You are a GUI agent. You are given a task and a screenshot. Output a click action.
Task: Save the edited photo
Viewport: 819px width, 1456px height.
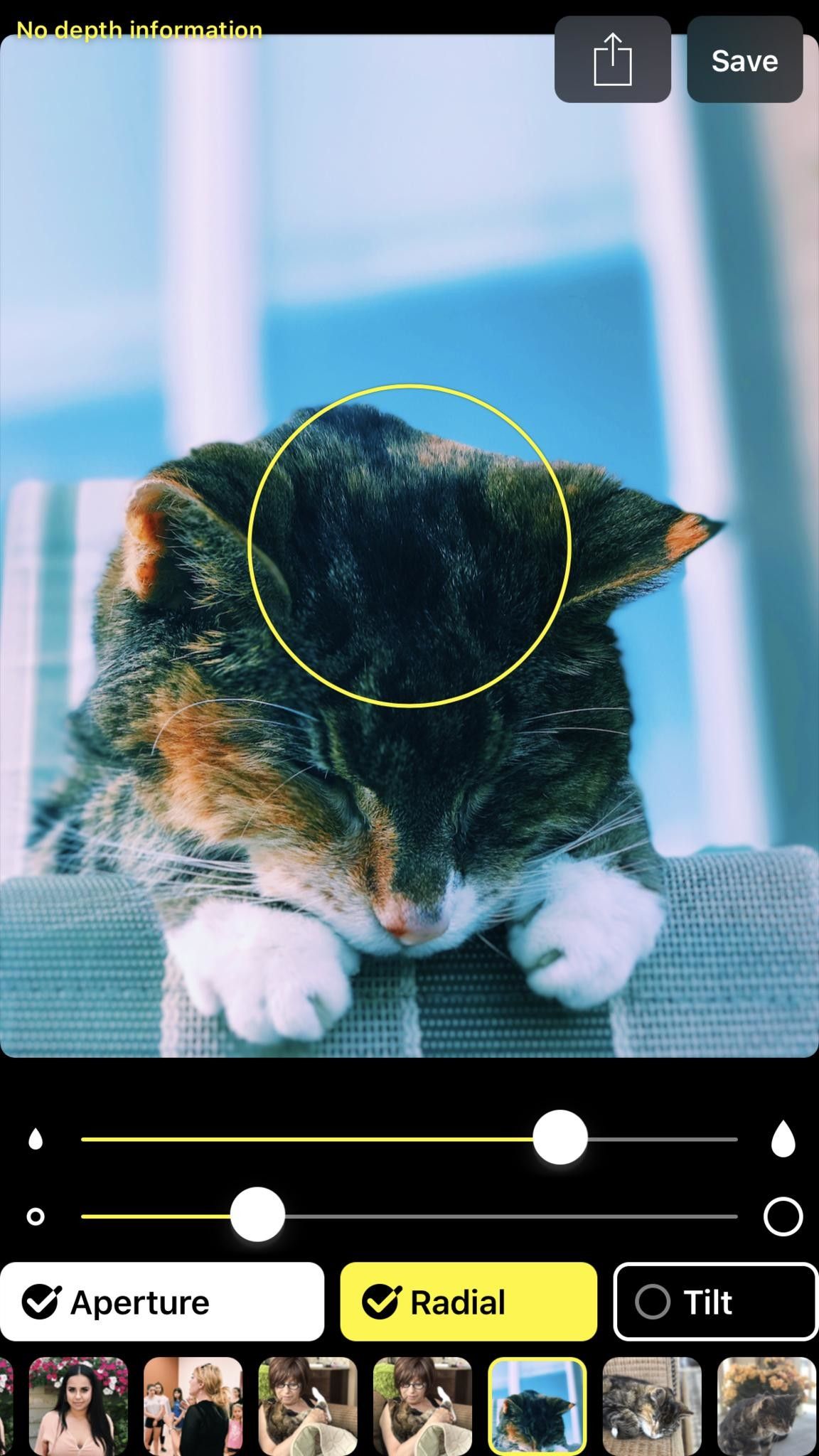click(744, 61)
